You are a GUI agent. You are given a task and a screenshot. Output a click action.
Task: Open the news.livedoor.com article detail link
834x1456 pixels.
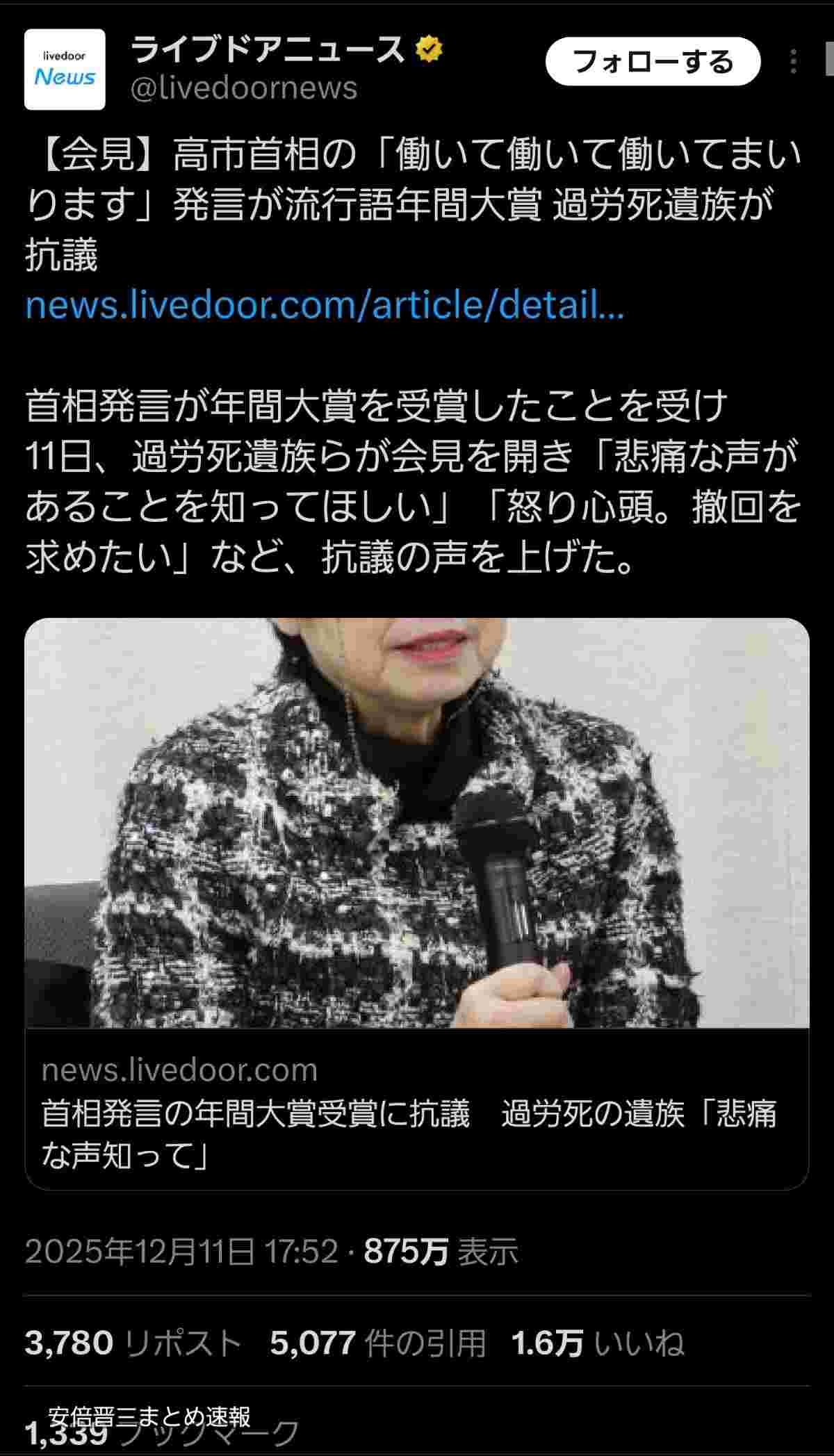(x=325, y=305)
